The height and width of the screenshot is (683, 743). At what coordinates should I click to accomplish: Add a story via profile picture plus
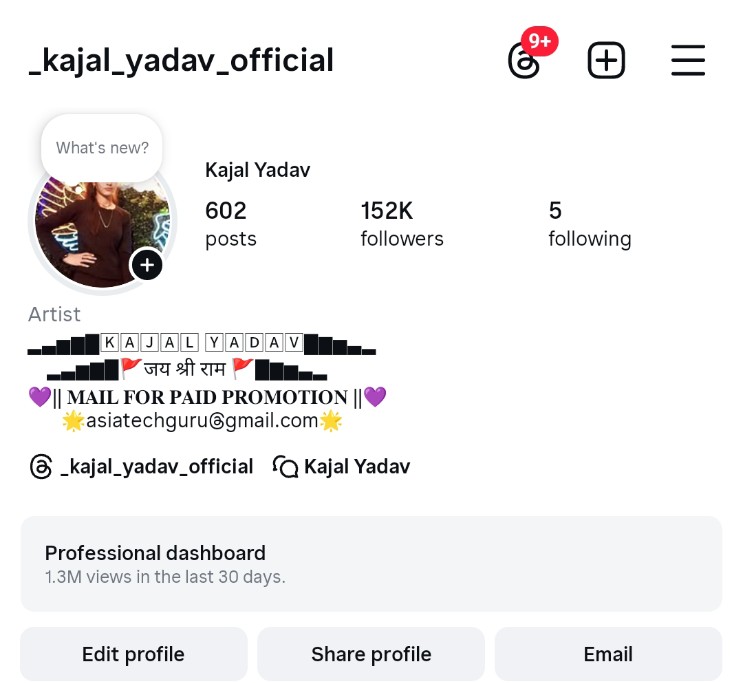point(147,265)
